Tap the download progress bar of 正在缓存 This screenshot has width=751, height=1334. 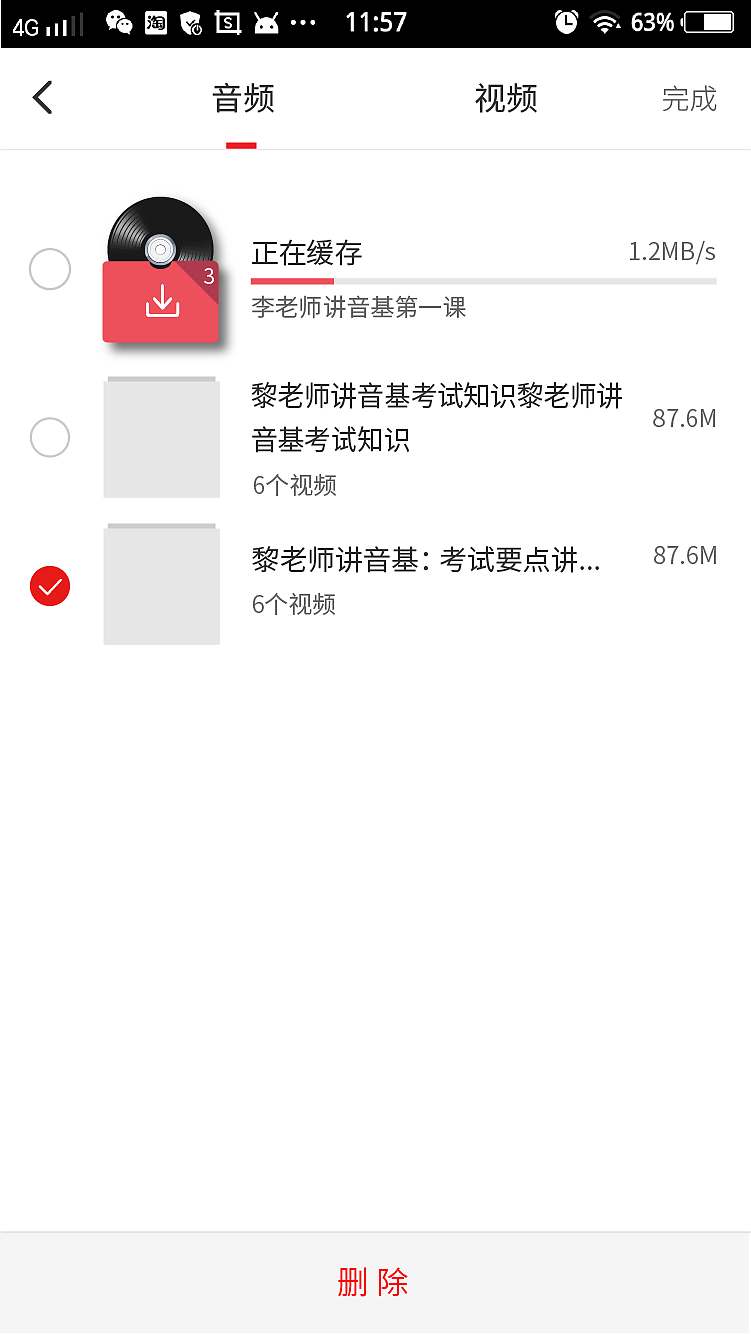tap(484, 281)
